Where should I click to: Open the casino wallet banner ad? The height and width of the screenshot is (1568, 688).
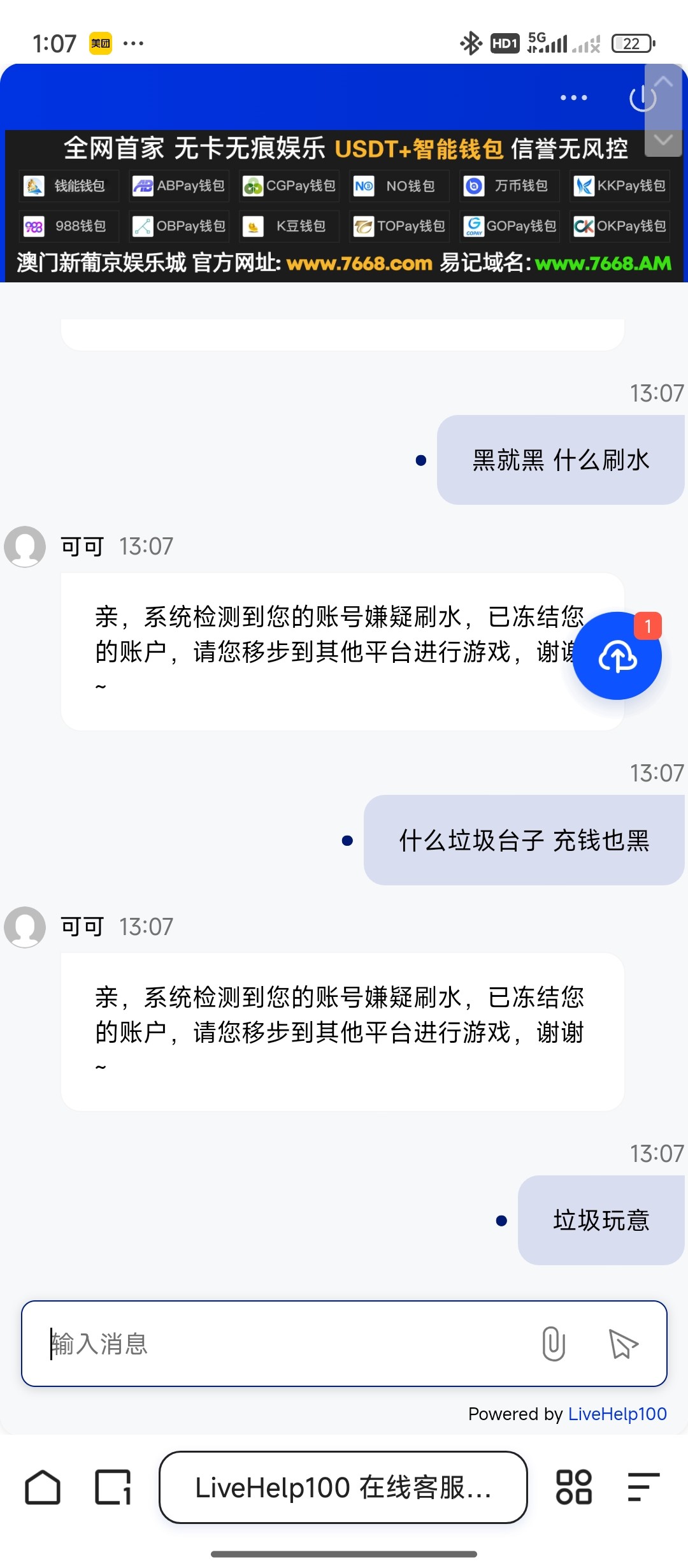tap(344, 206)
